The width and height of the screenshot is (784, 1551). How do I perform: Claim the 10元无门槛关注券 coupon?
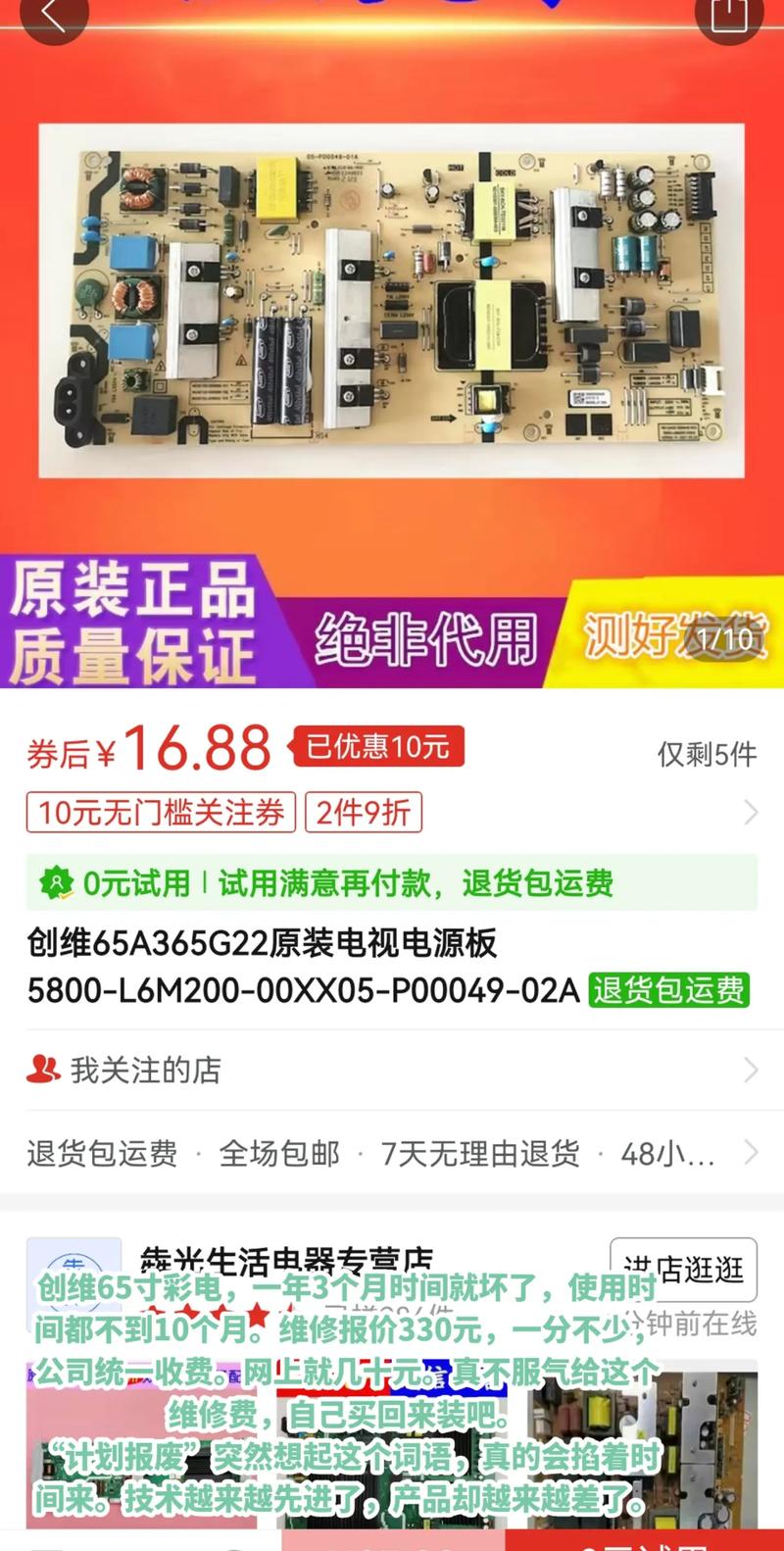pyautogui.click(x=160, y=812)
